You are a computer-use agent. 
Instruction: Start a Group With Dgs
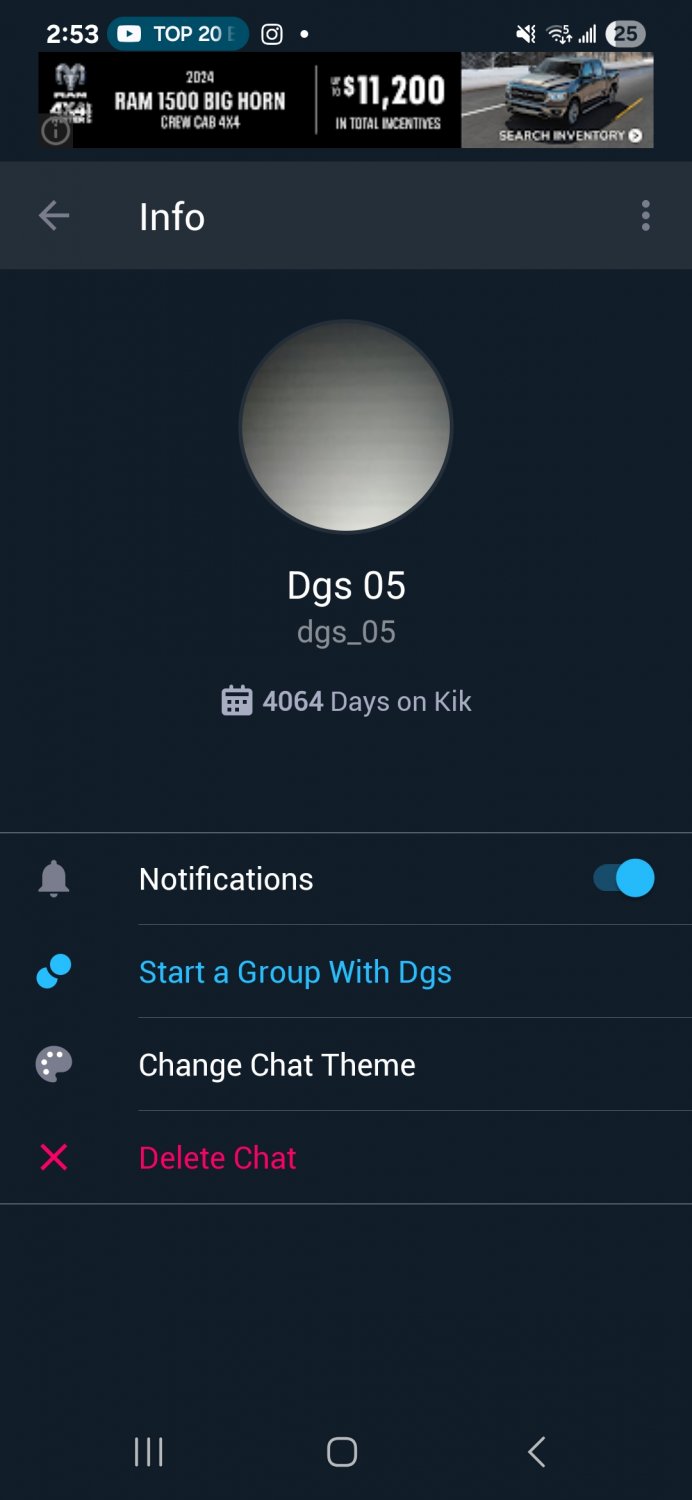pyautogui.click(x=295, y=972)
